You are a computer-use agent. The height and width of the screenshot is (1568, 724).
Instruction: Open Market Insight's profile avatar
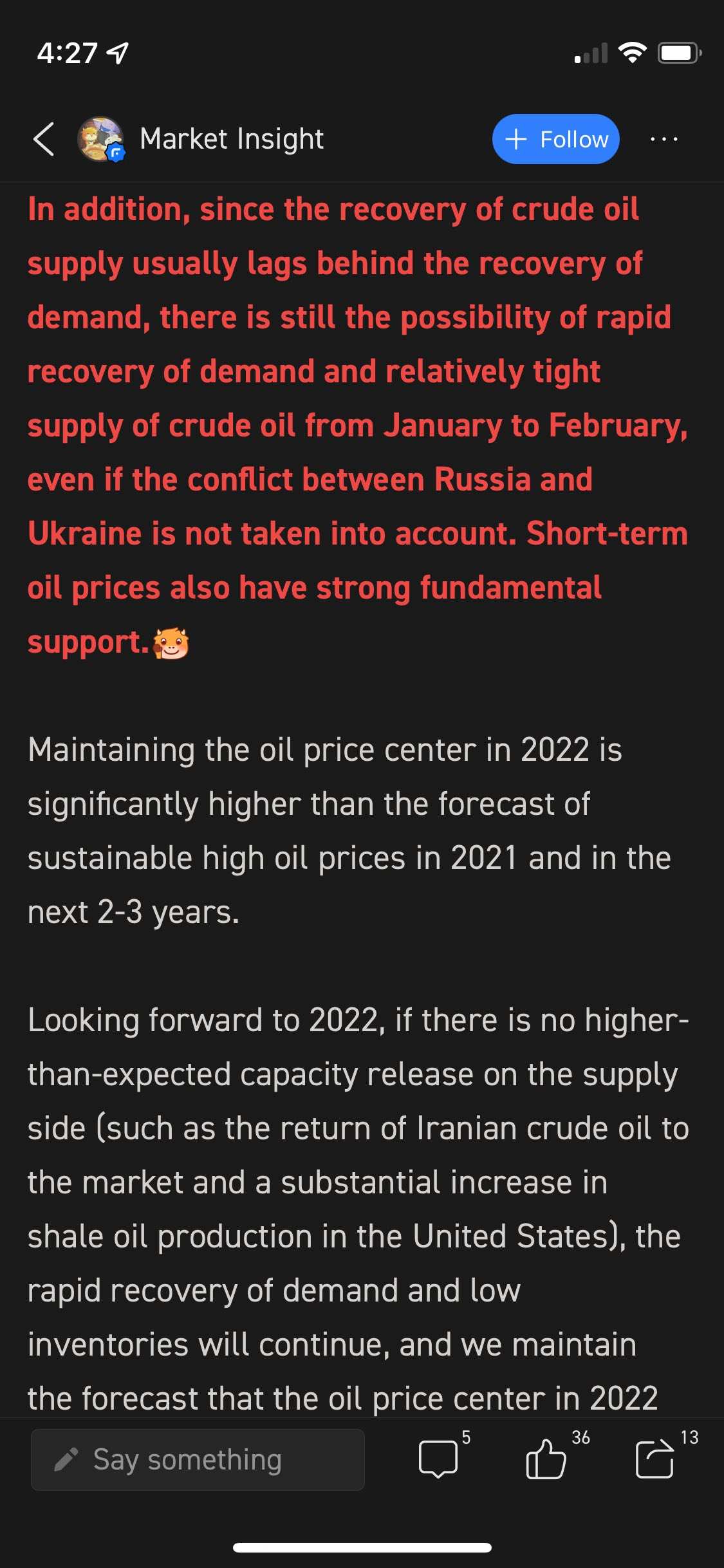100,139
